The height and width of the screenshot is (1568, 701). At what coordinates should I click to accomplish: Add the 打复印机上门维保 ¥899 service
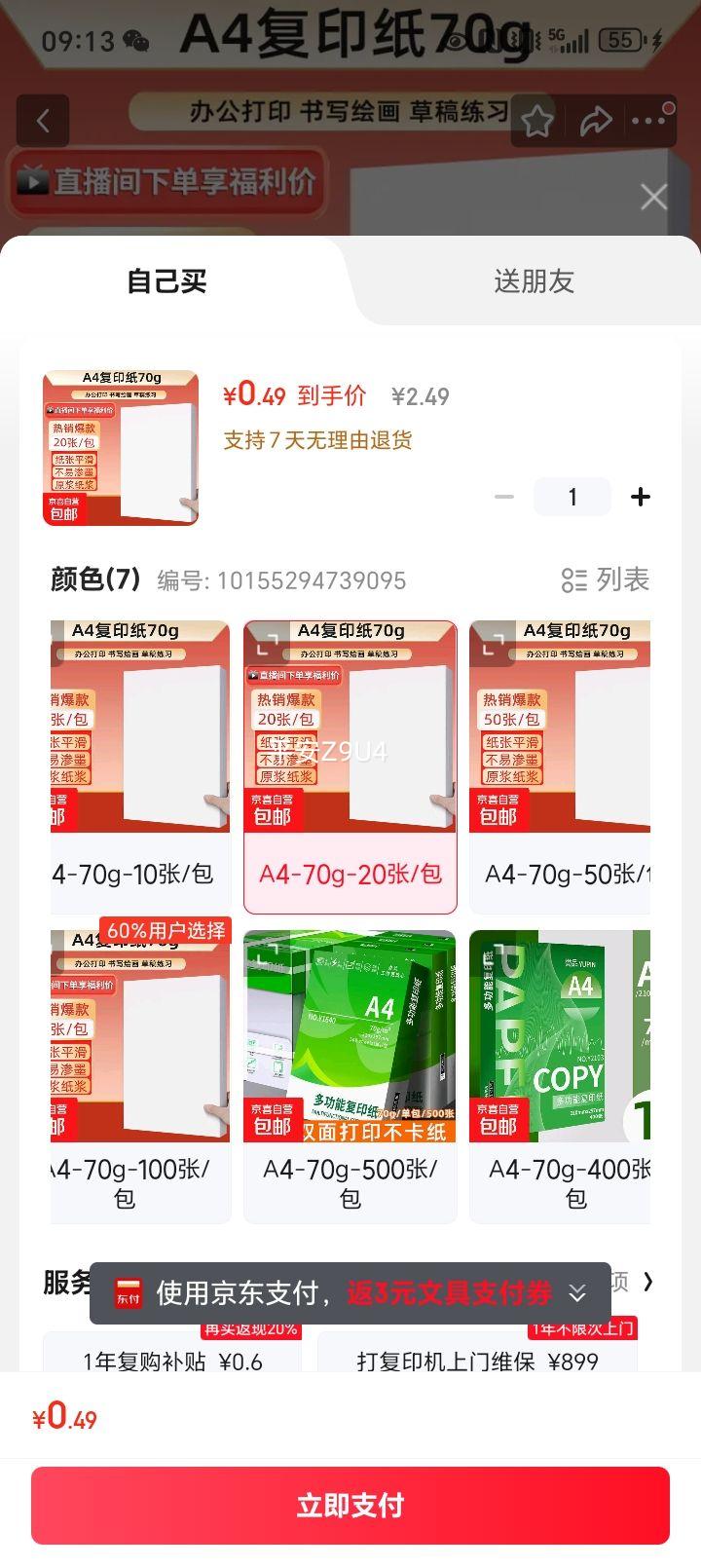[x=477, y=1361]
